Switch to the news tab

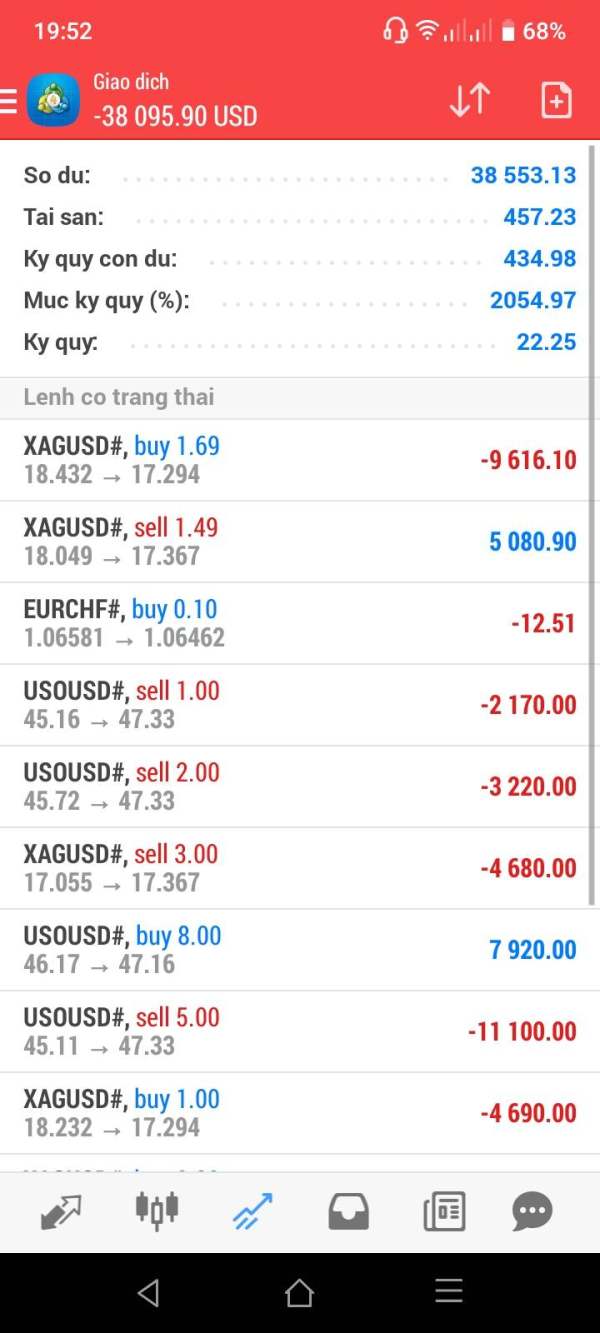pos(444,1211)
